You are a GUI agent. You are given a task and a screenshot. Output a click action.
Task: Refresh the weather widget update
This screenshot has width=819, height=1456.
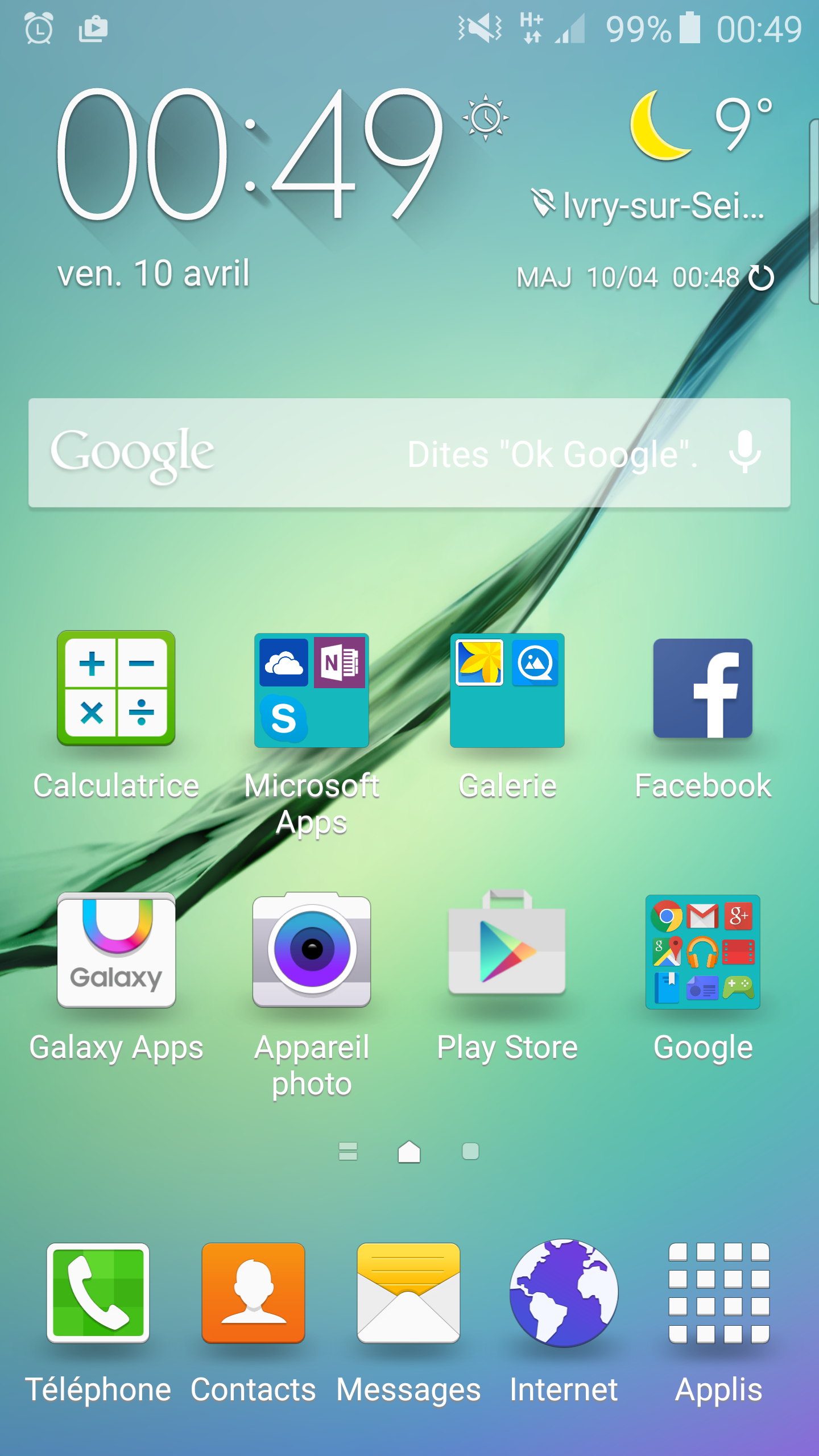pos(761,278)
